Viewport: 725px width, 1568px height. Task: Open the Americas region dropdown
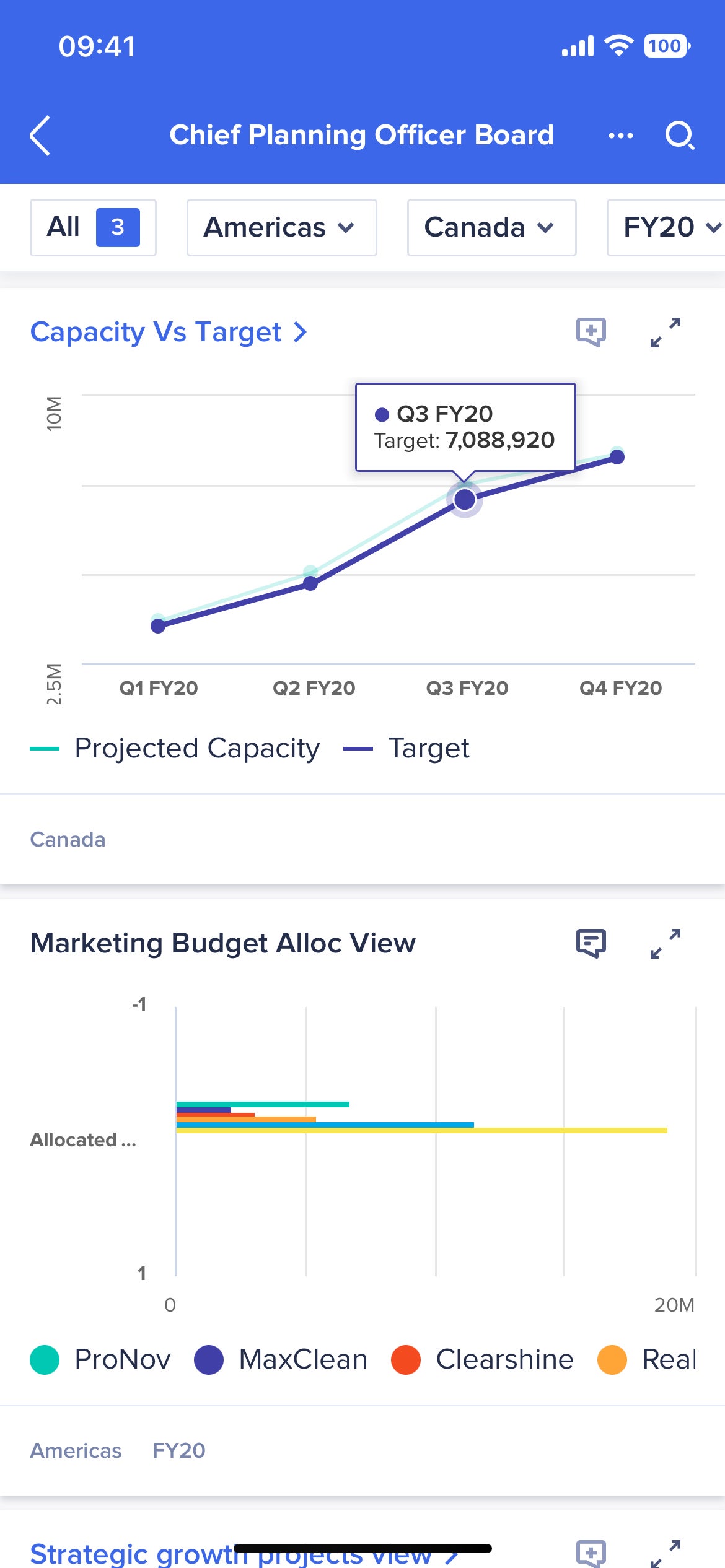[x=281, y=227]
